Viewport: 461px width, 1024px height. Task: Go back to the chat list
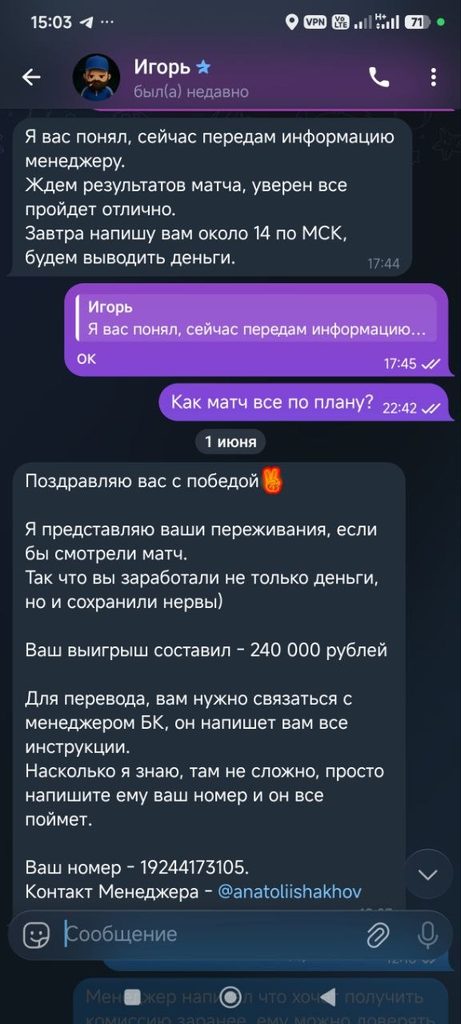pyautogui.click(x=31, y=77)
